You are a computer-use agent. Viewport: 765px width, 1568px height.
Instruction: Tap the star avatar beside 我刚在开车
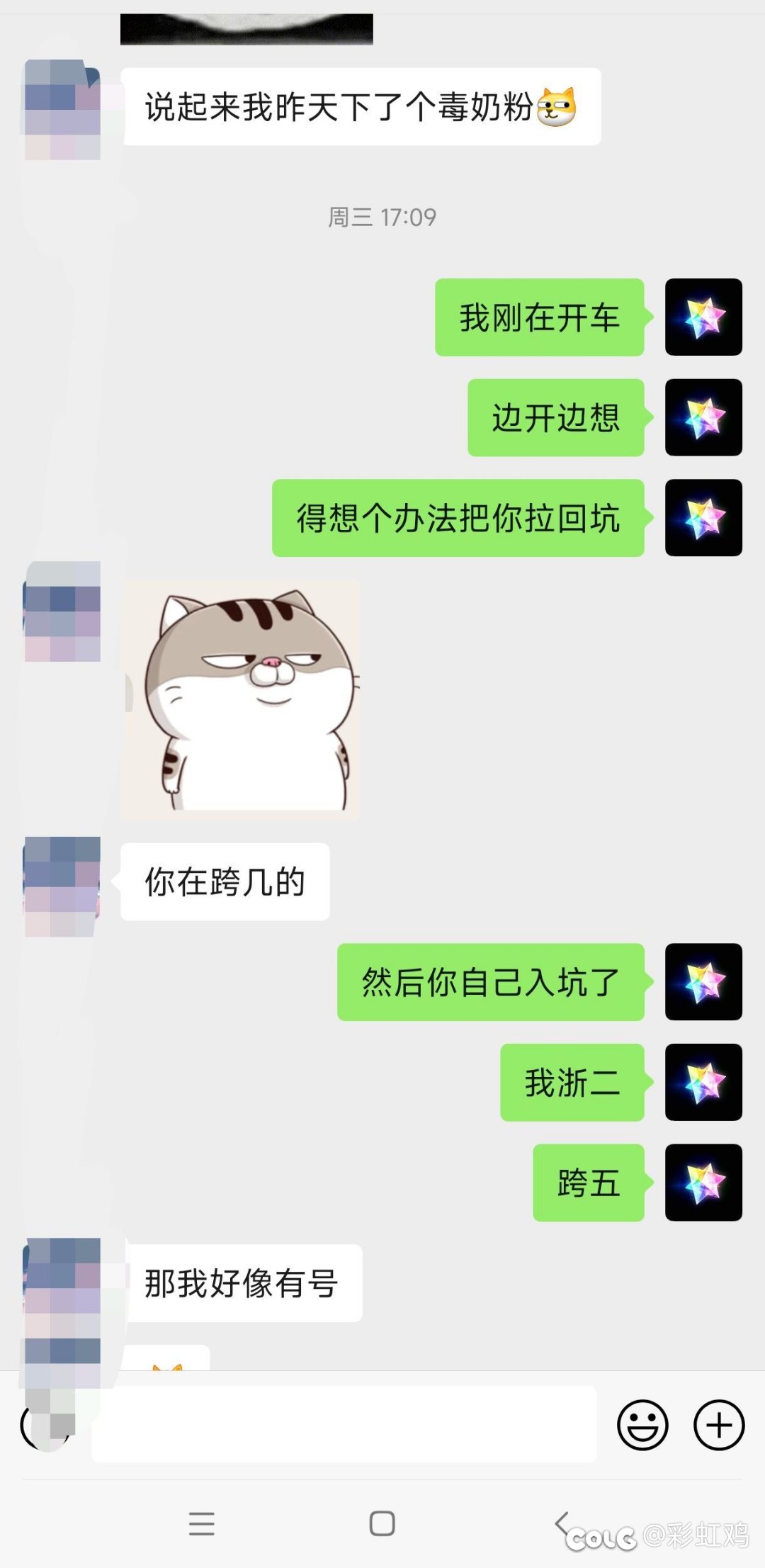[703, 317]
